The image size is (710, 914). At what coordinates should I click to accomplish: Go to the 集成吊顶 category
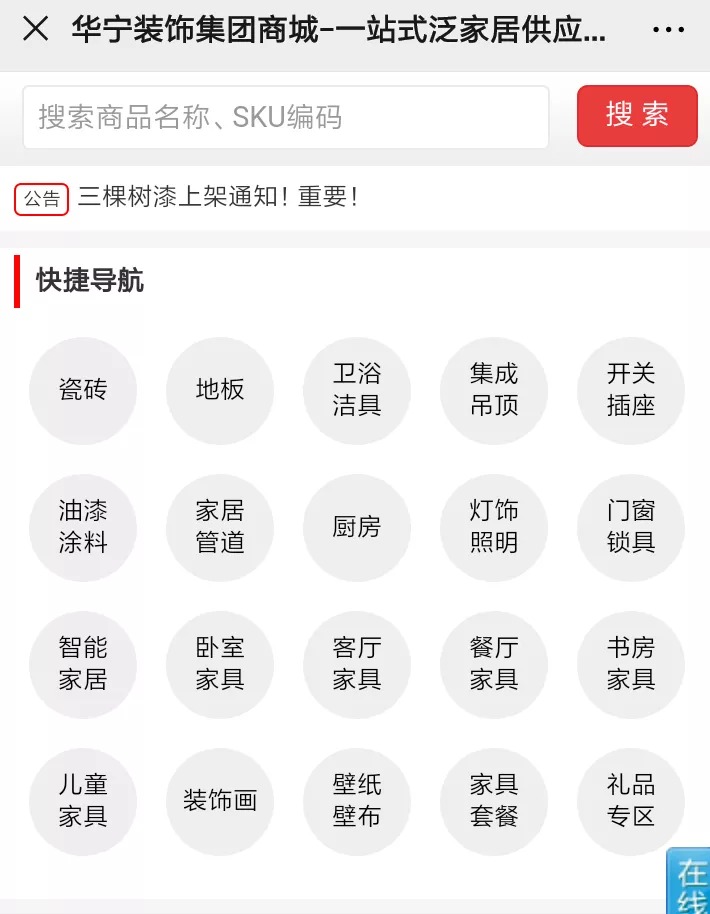click(494, 390)
